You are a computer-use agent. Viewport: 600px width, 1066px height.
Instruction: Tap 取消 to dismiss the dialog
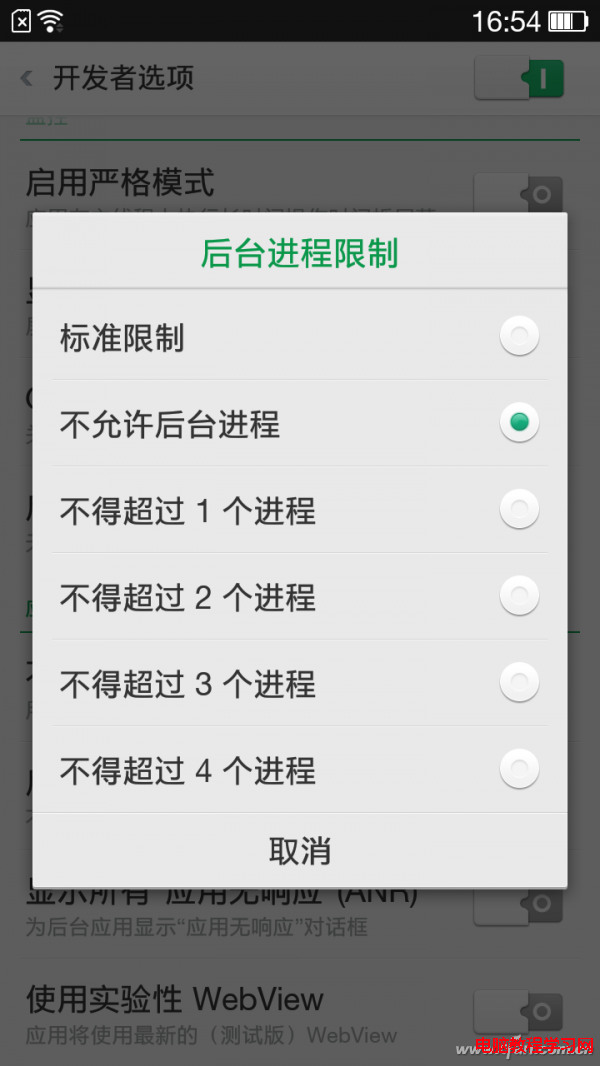click(x=299, y=851)
